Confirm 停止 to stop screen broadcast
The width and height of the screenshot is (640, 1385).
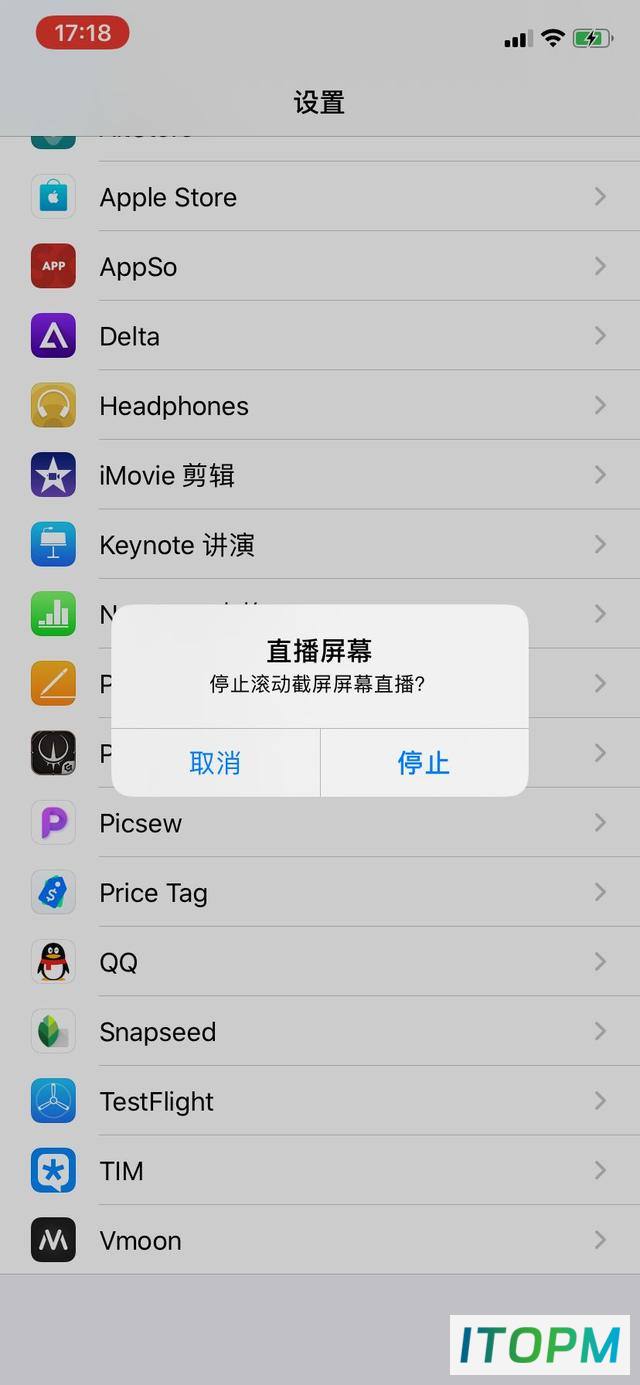pyautogui.click(x=424, y=763)
